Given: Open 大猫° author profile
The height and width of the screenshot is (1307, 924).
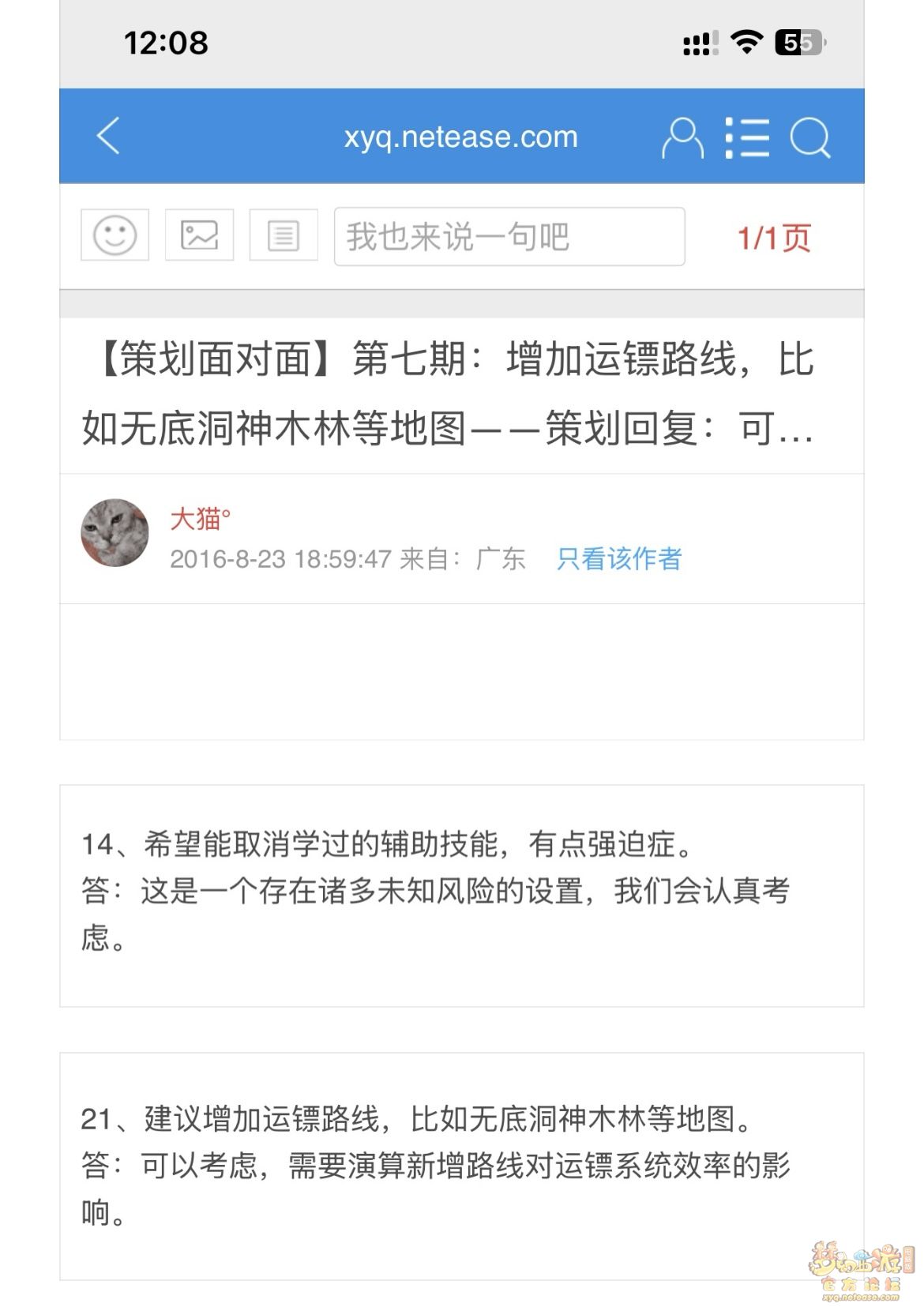Looking at the screenshot, I should [x=200, y=519].
